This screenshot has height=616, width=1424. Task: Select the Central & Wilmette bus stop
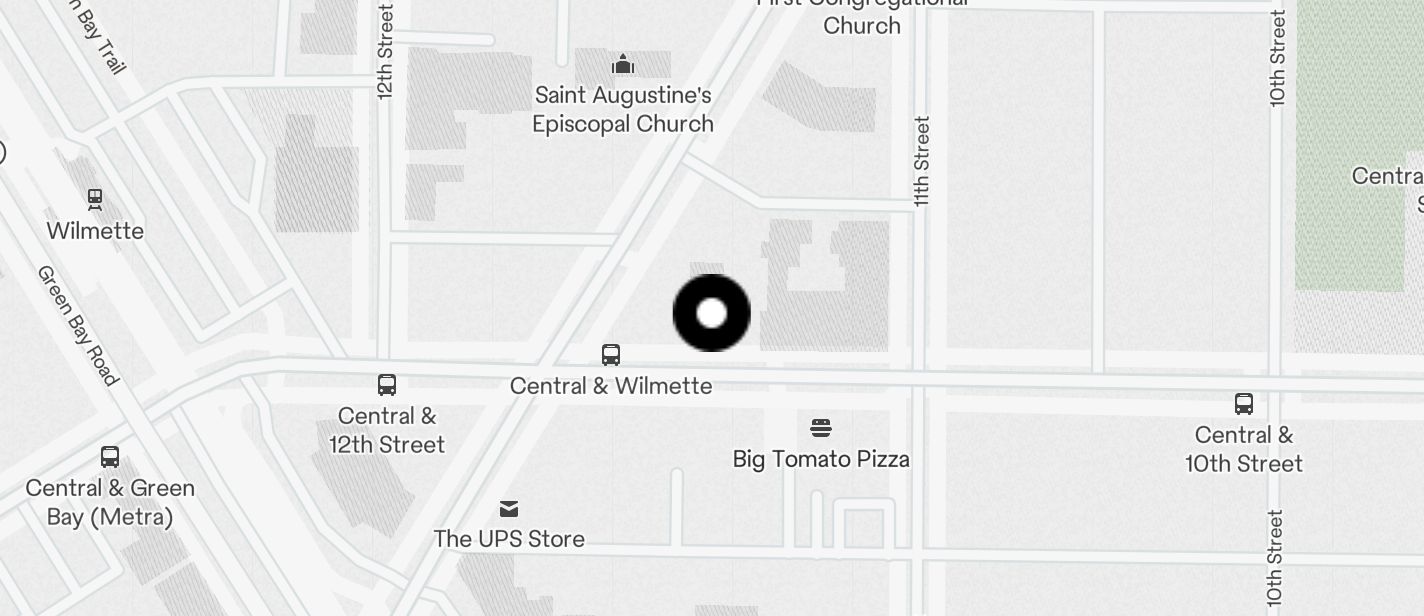pos(610,355)
